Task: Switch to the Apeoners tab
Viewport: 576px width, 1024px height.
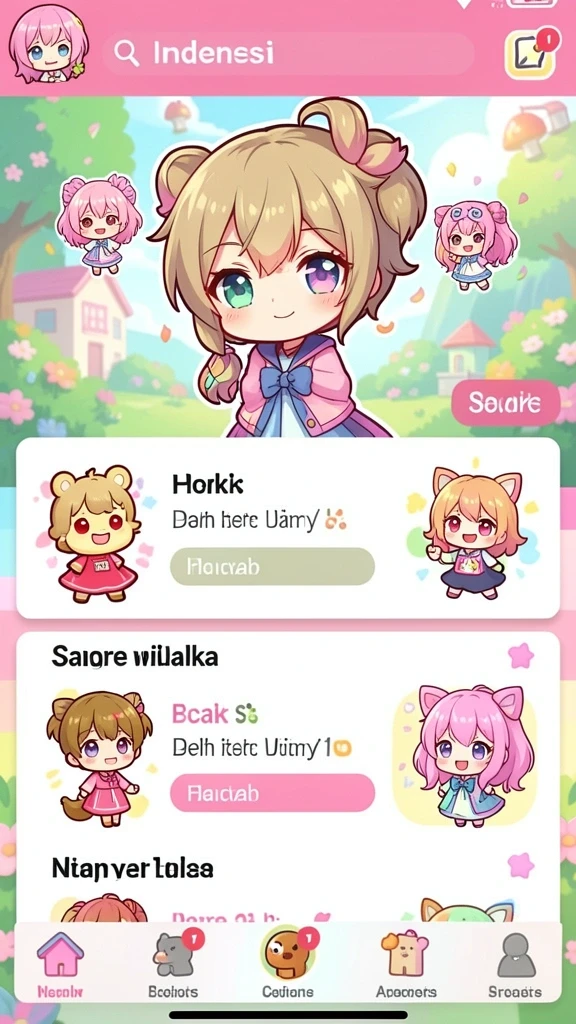Action: [x=406, y=965]
